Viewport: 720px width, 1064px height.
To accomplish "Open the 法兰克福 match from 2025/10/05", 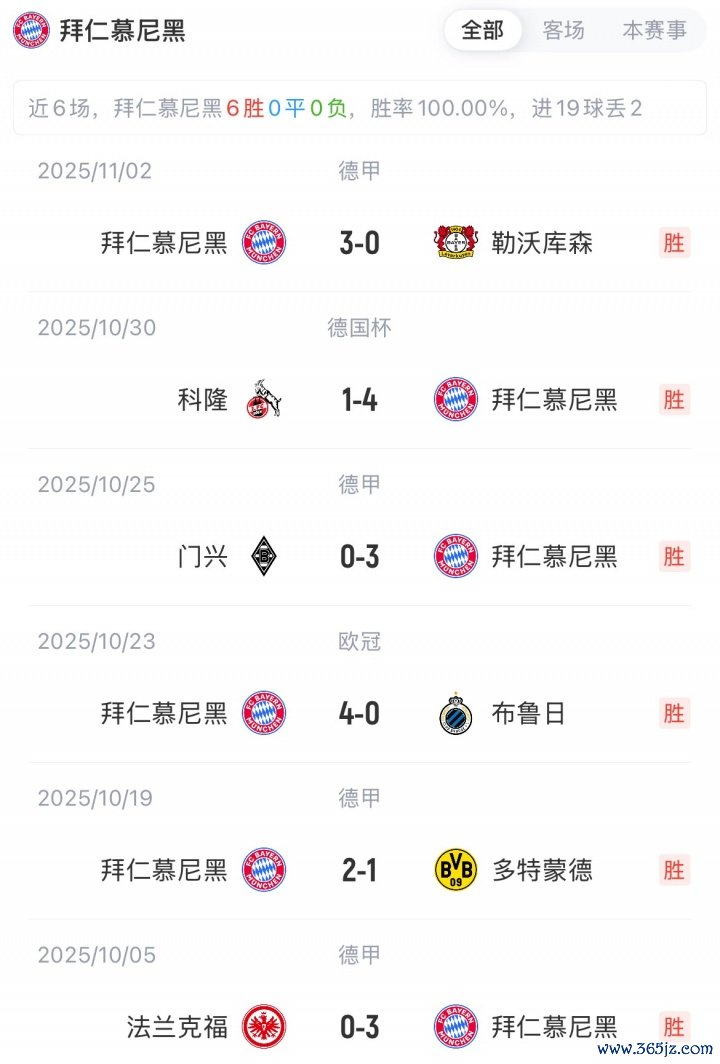I will (x=360, y=1026).
